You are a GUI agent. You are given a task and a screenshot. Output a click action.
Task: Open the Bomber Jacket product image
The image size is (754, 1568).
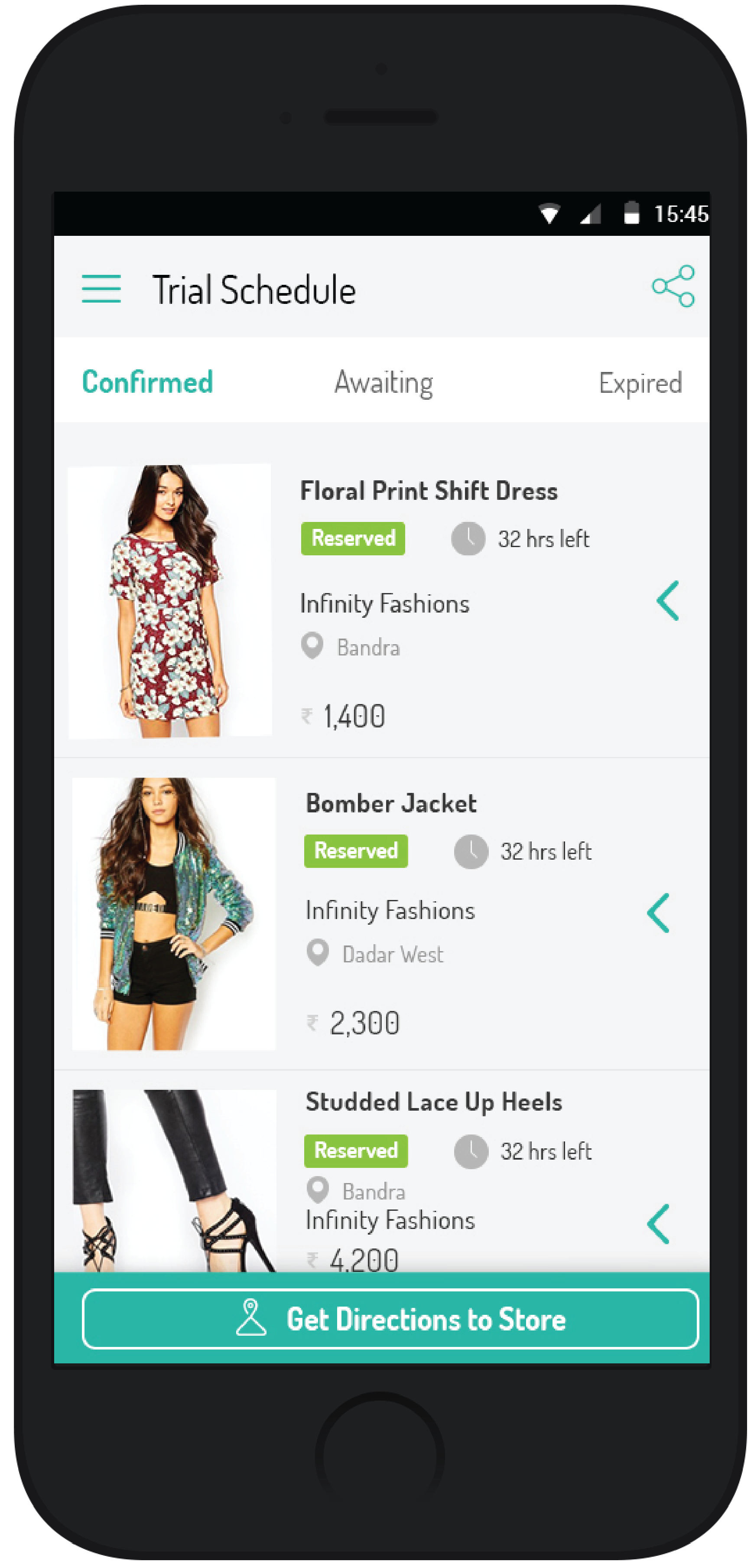point(173,913)
